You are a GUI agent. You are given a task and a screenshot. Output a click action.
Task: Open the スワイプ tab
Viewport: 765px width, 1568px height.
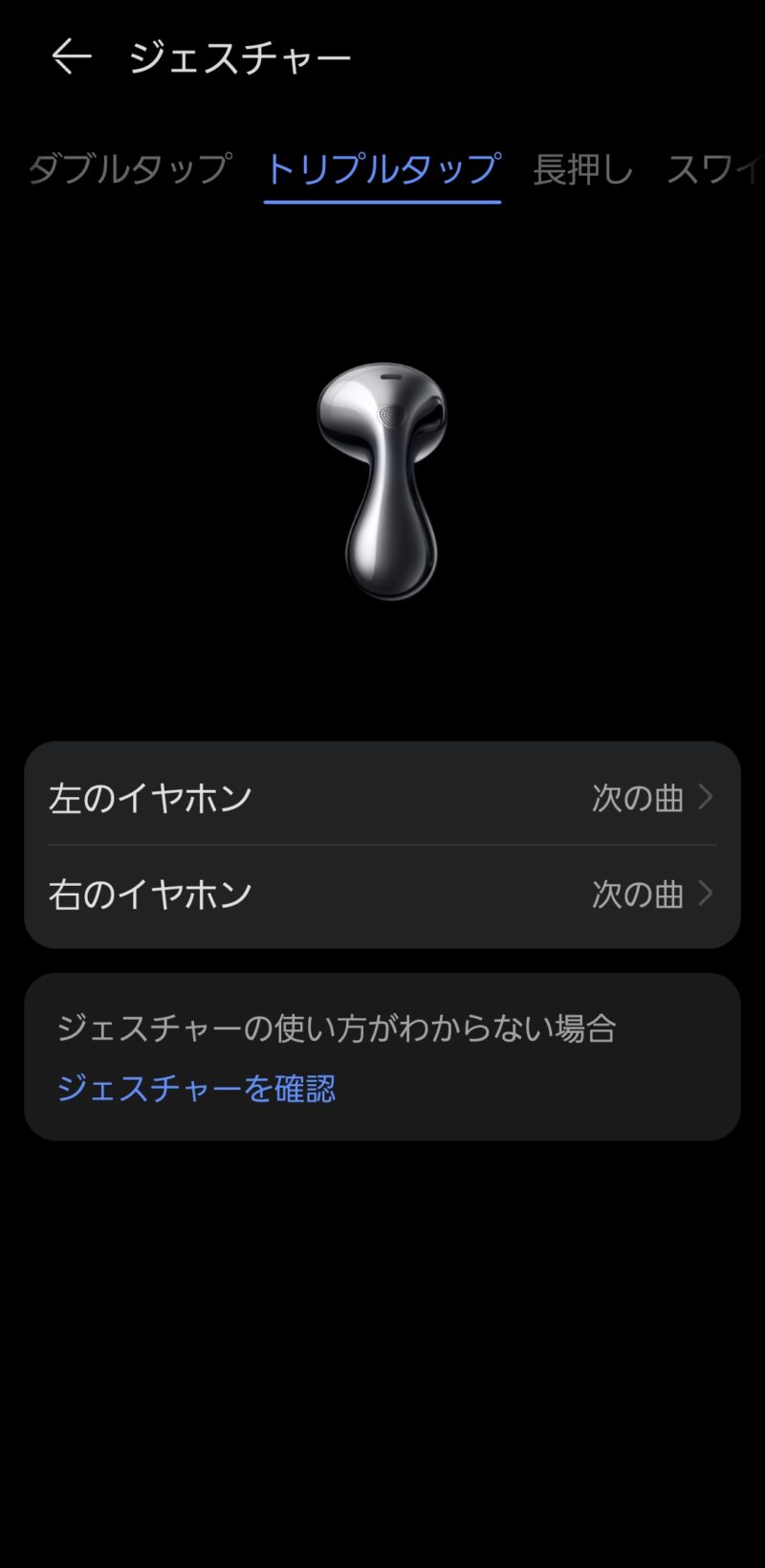coord(715,169)
